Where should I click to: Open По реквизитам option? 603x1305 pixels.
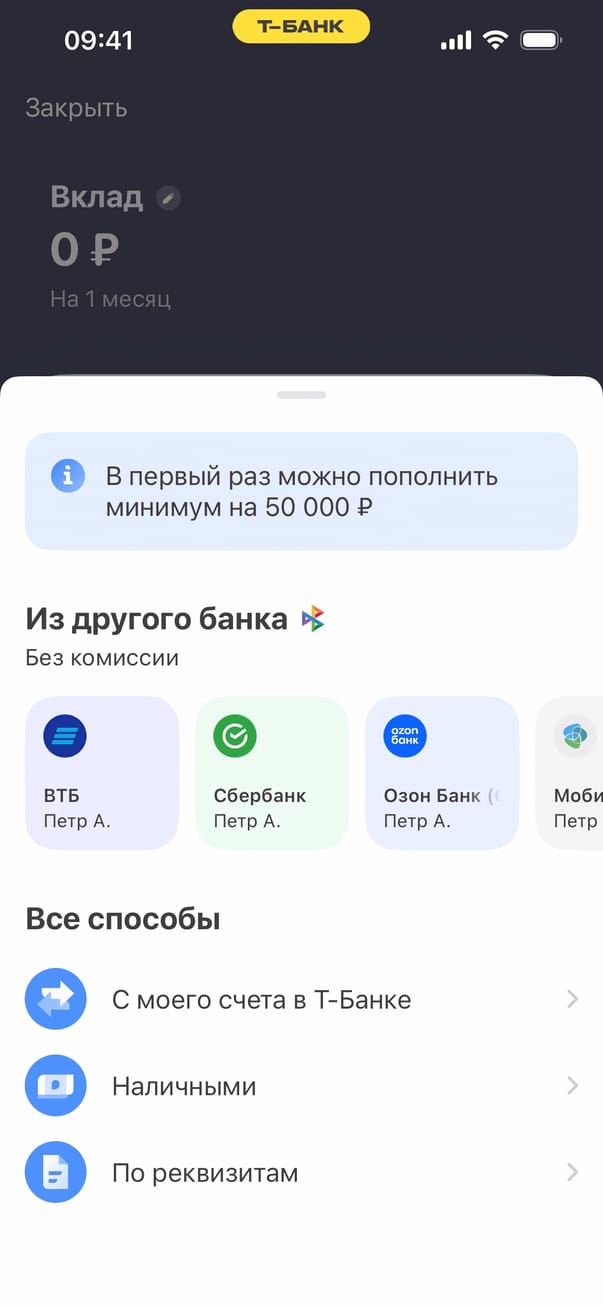click(x=301, y=1173)
